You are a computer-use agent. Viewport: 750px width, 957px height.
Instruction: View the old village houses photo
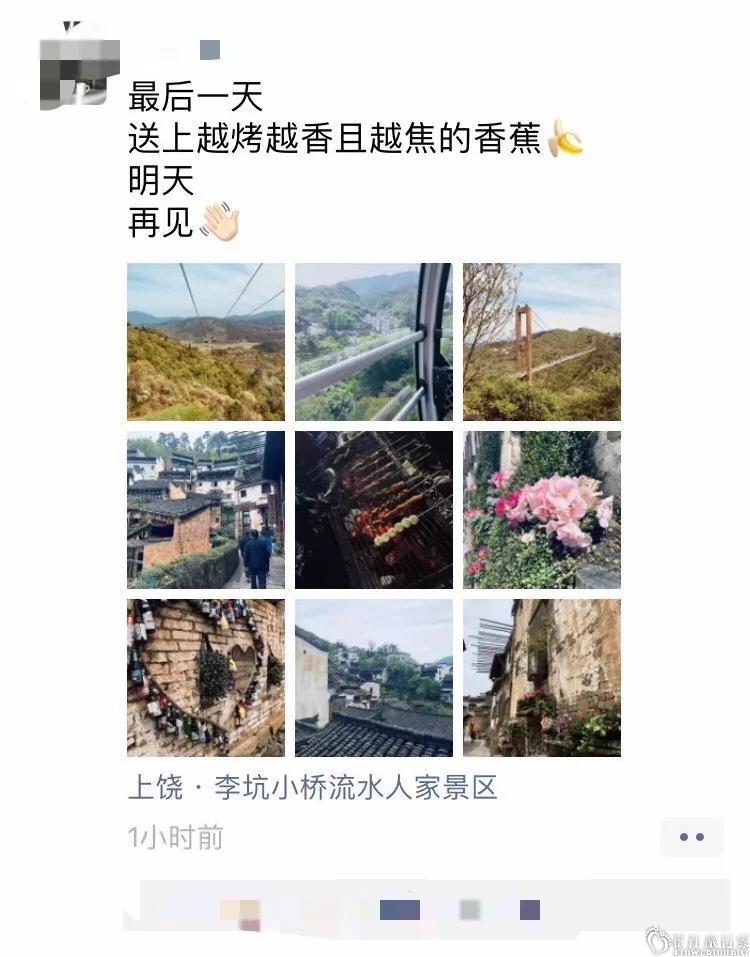205,509
